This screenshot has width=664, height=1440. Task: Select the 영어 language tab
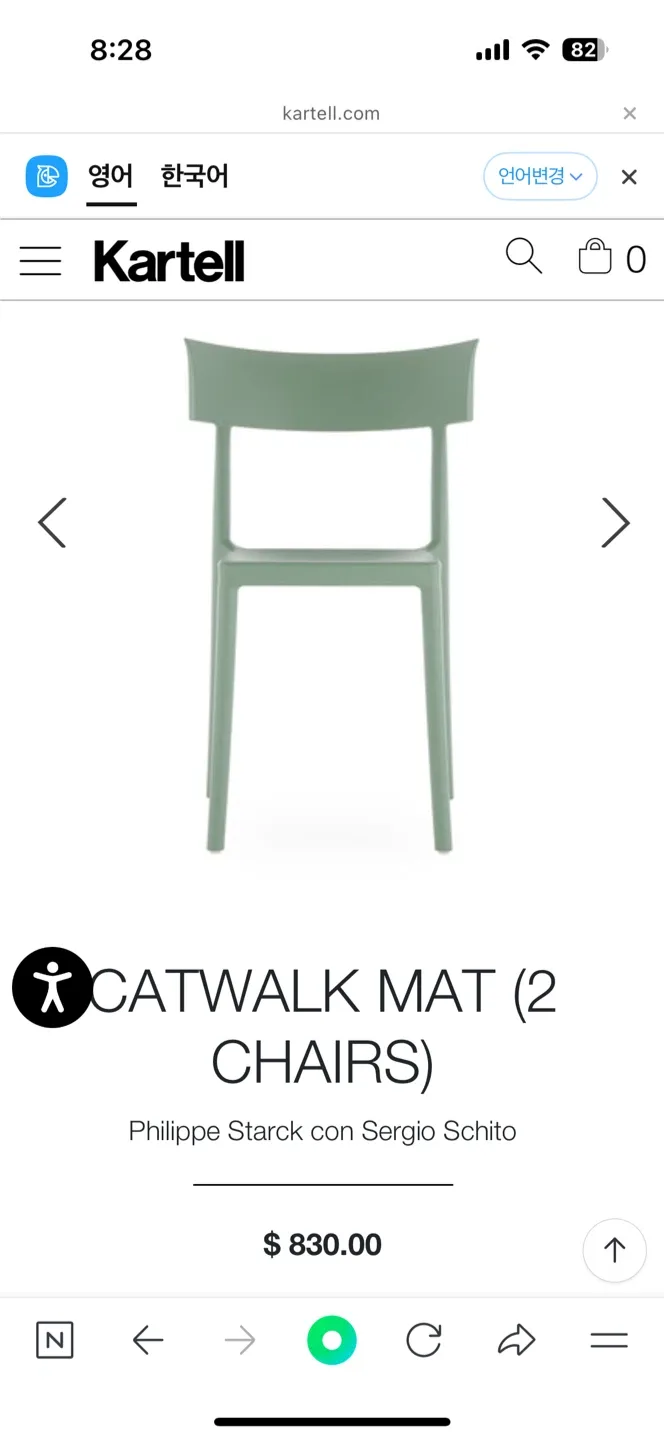point(110,177)
